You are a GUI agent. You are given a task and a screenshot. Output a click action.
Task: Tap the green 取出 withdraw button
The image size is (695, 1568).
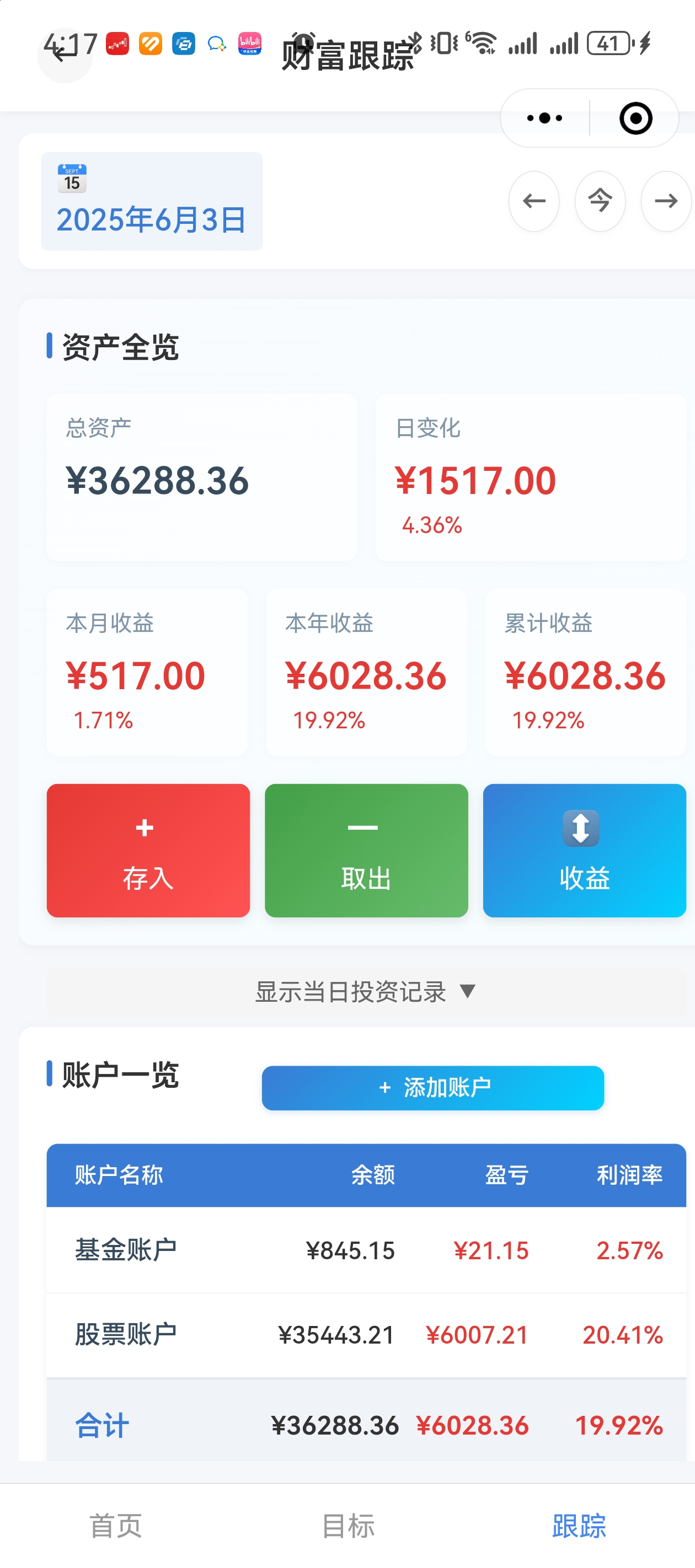pyautogui.click(x=366, y=850)
